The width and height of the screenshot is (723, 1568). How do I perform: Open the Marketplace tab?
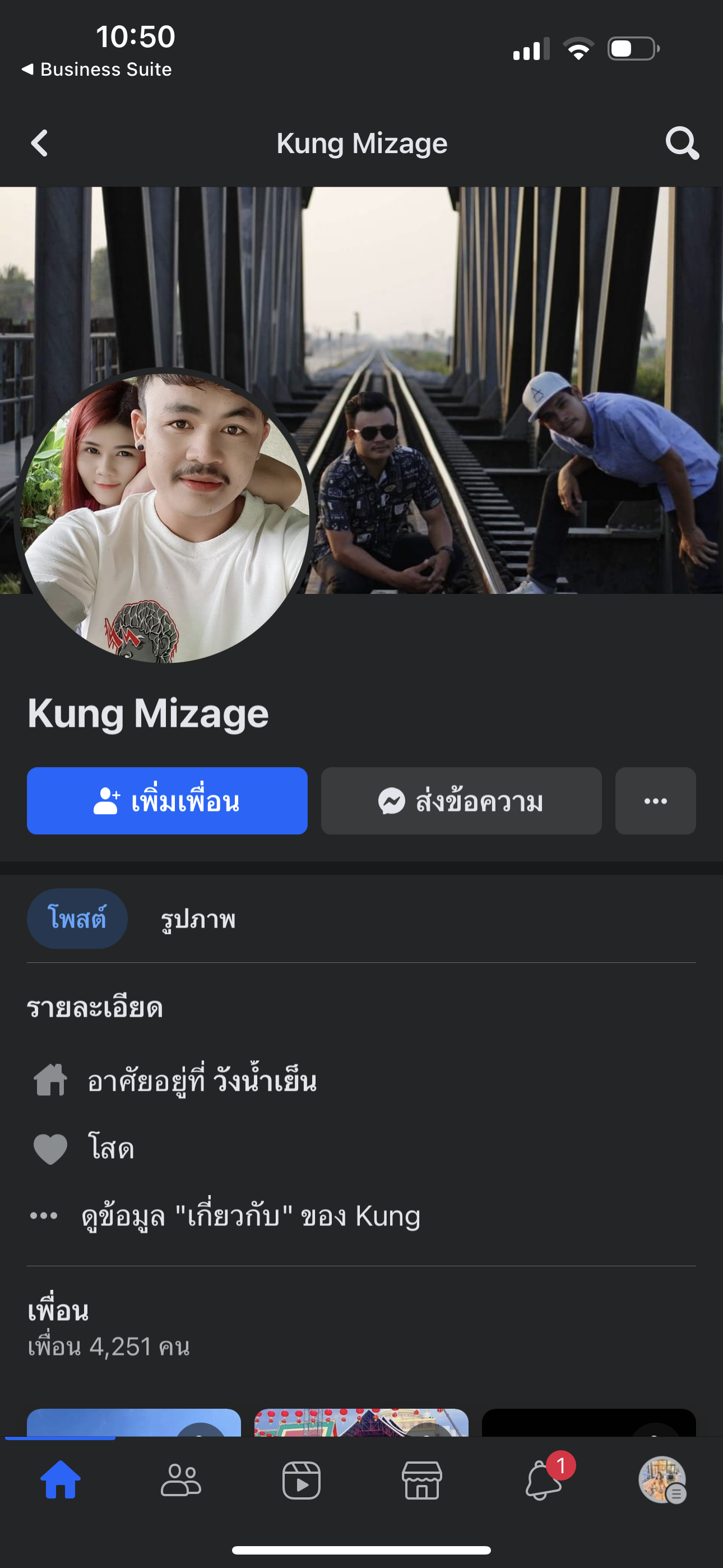coord(421,1481)
